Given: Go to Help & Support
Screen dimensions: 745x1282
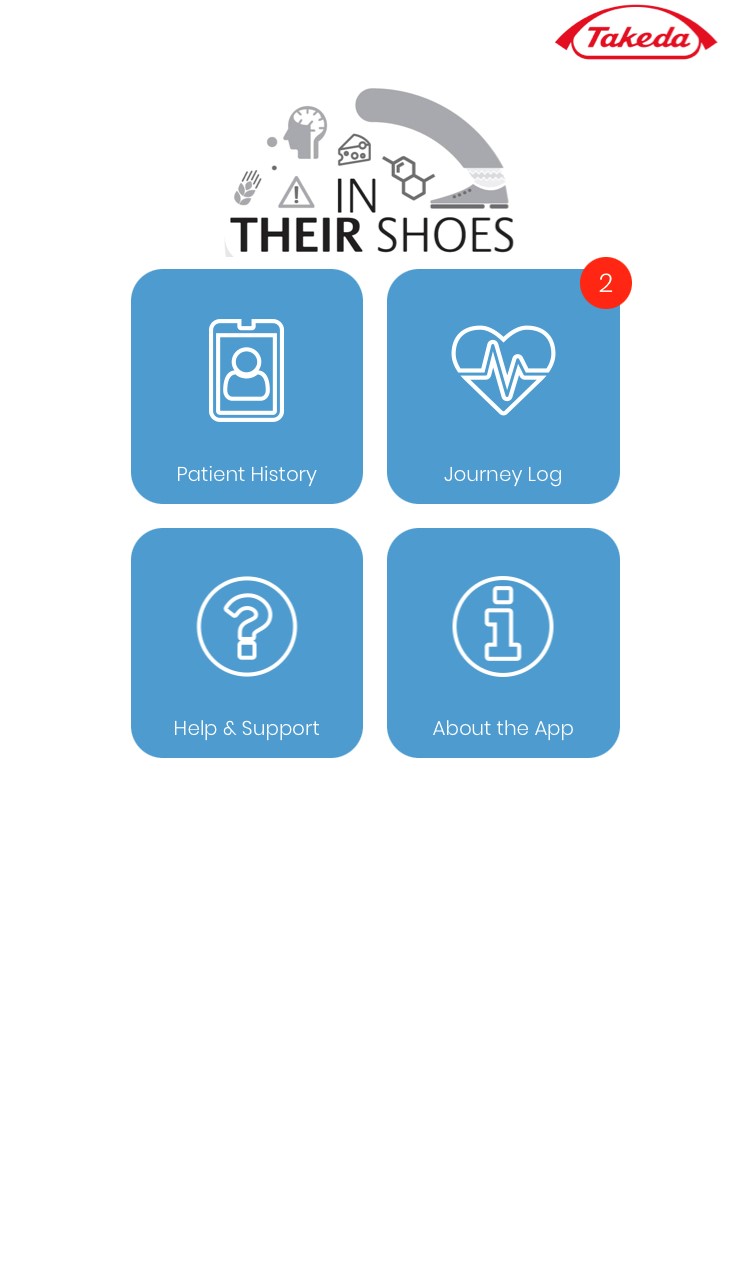Looking at the screenshot, I should click(247, 643).
